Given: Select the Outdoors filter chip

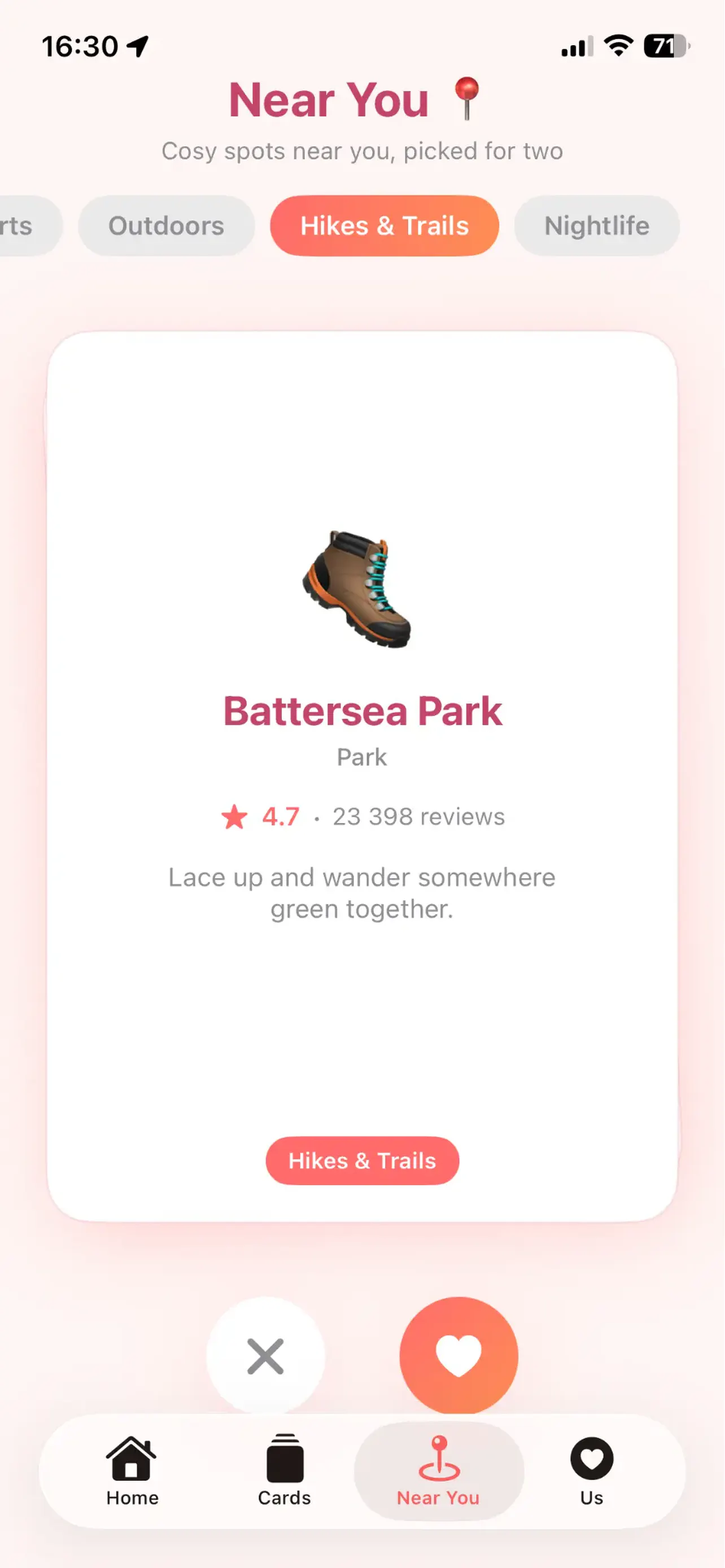Looking at the screenshot, I should [166, 226].
